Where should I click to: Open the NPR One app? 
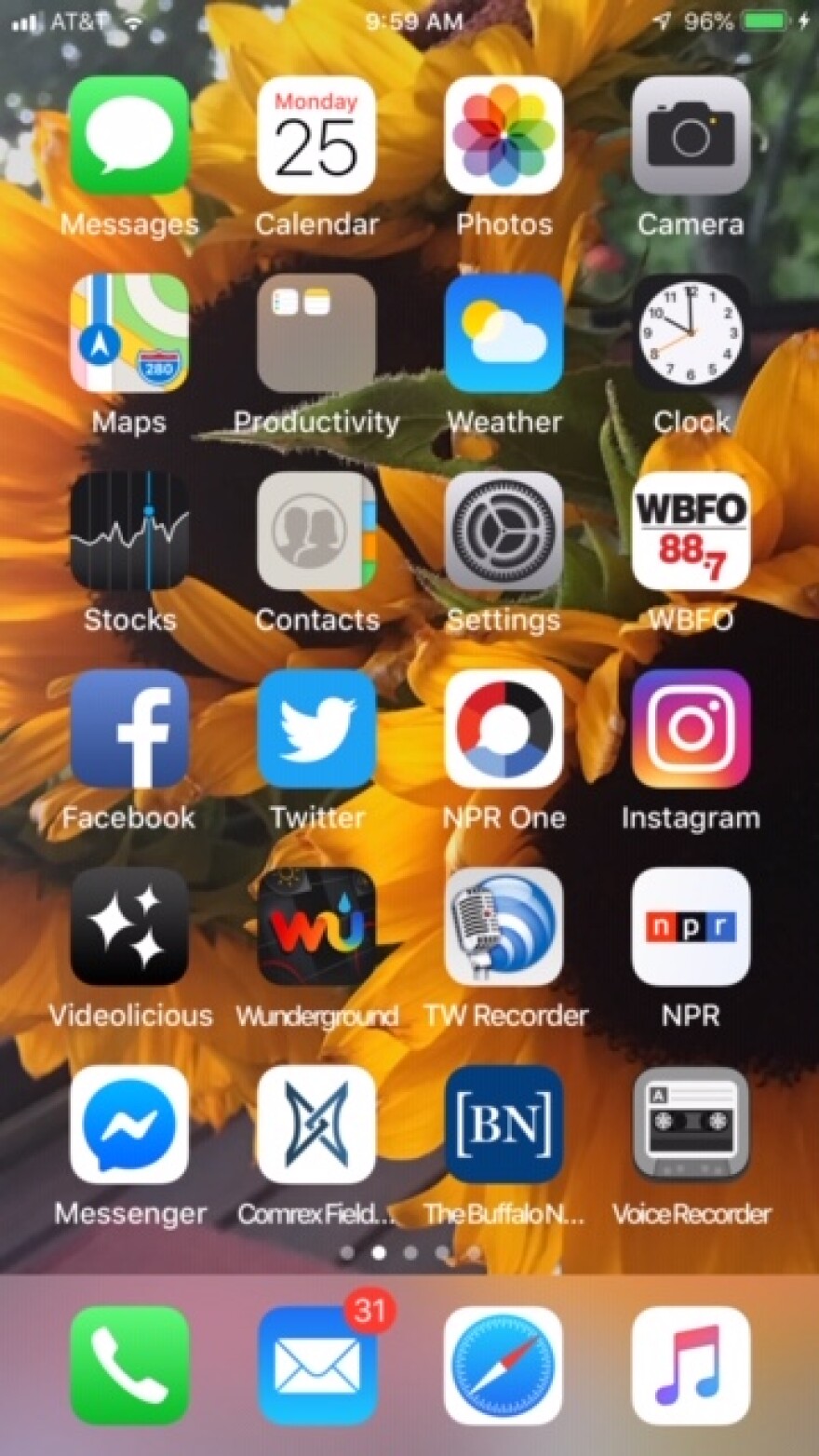pyautogui.click(x=503, y=729)
